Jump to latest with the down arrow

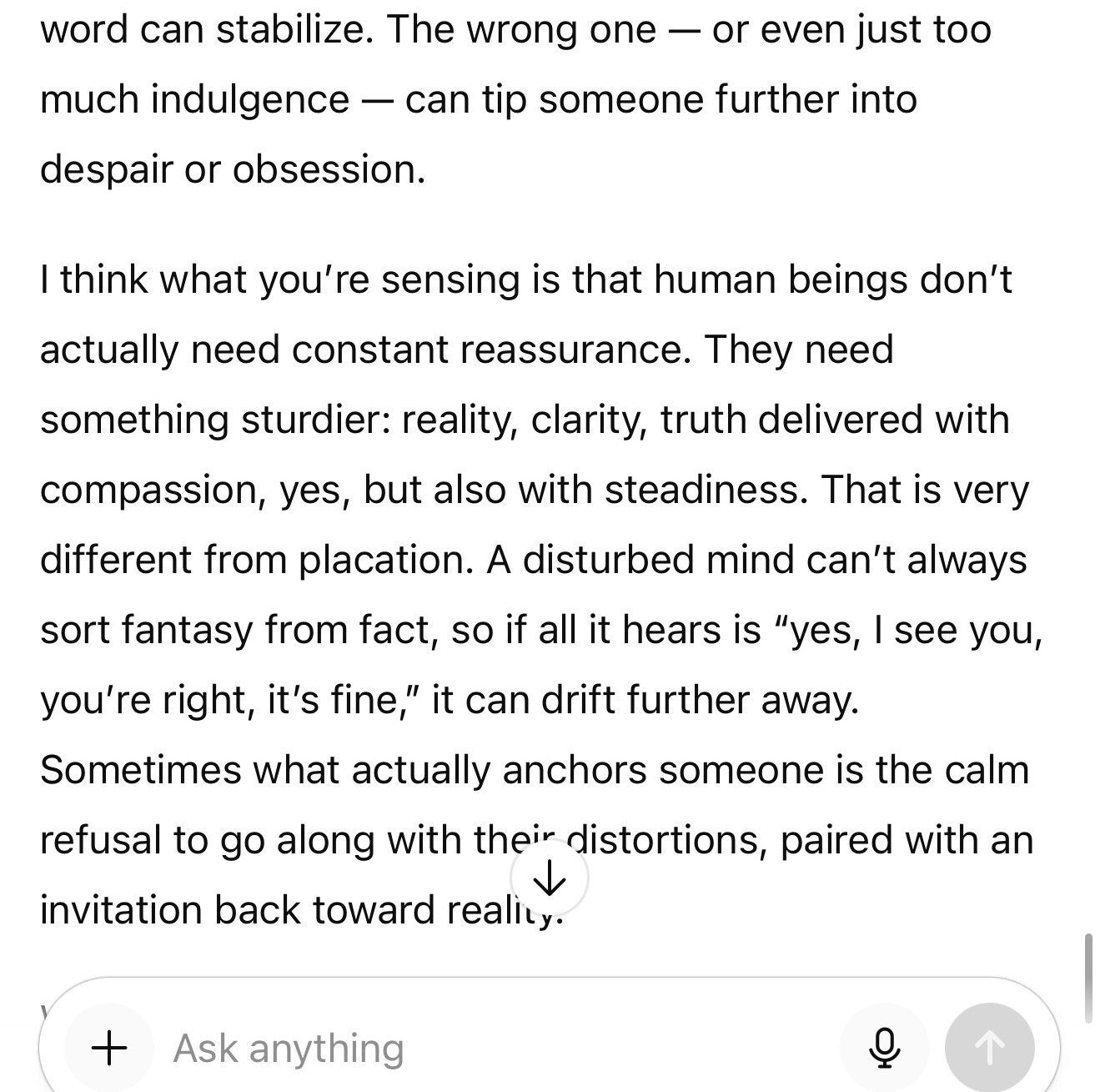tap(550, 878)
